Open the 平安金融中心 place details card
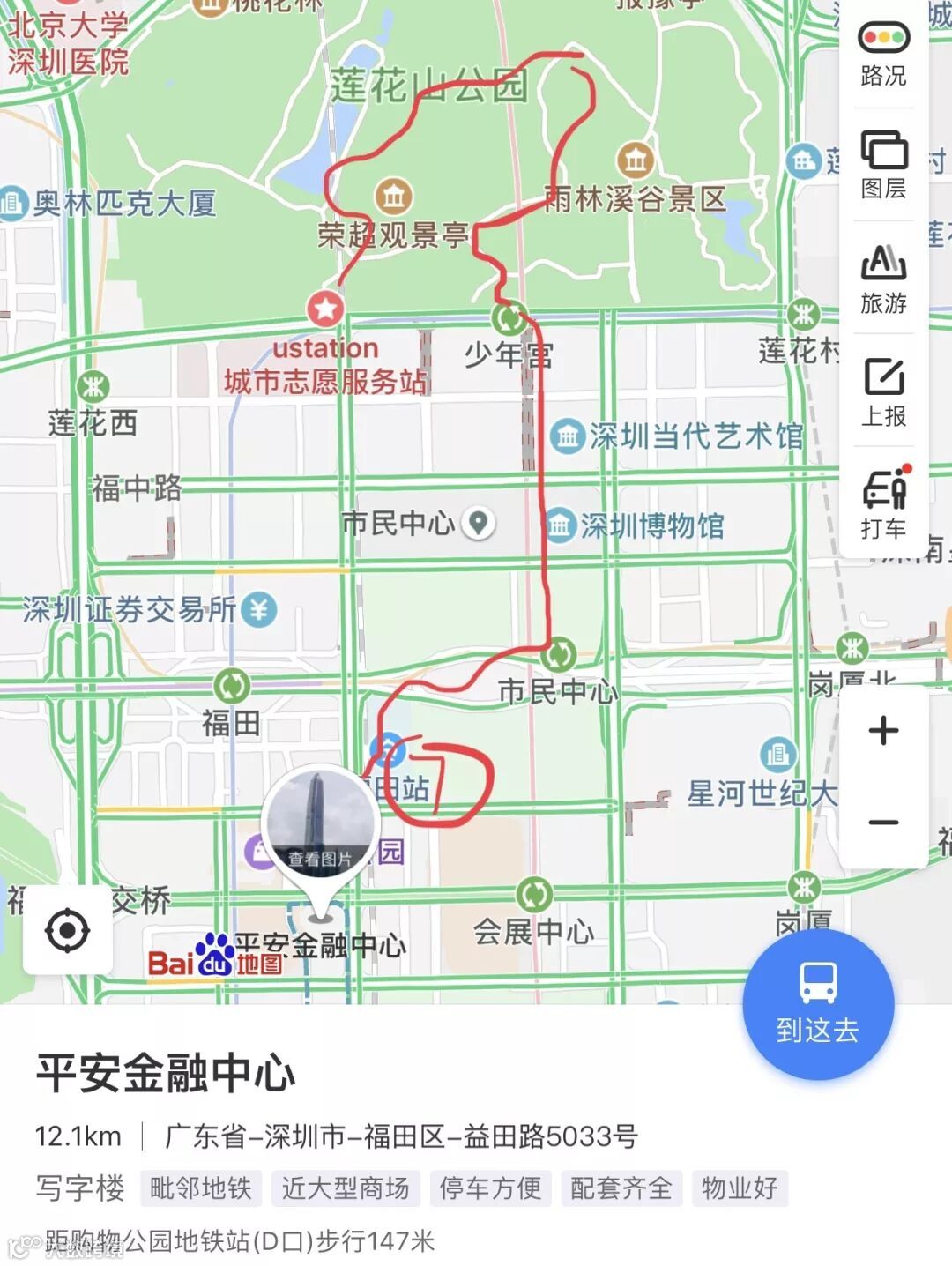The height and width of the screenshot is (1266, 952). tap(166, 1072)
